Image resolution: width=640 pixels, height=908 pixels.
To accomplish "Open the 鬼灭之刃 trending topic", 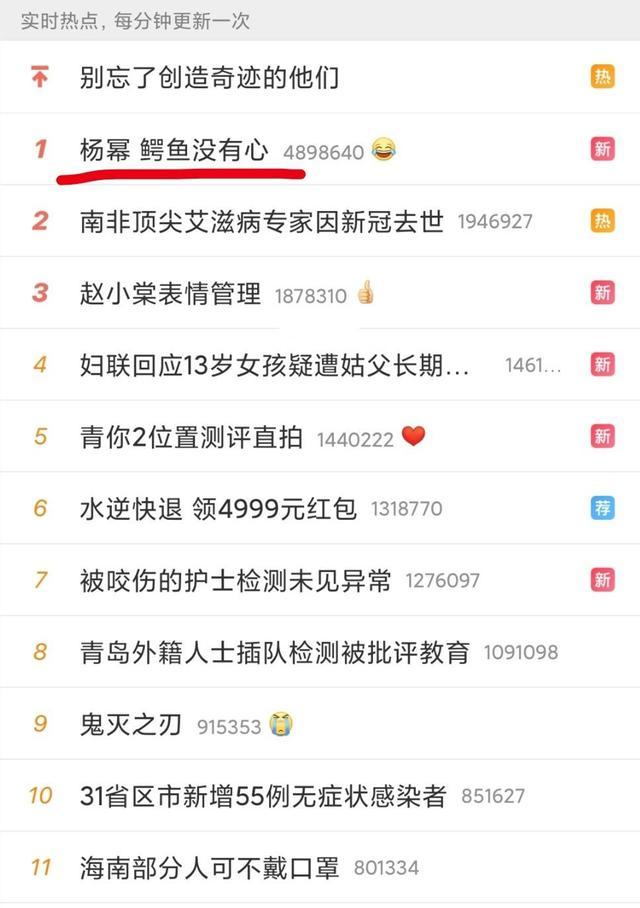I will [x=131, y=724].
